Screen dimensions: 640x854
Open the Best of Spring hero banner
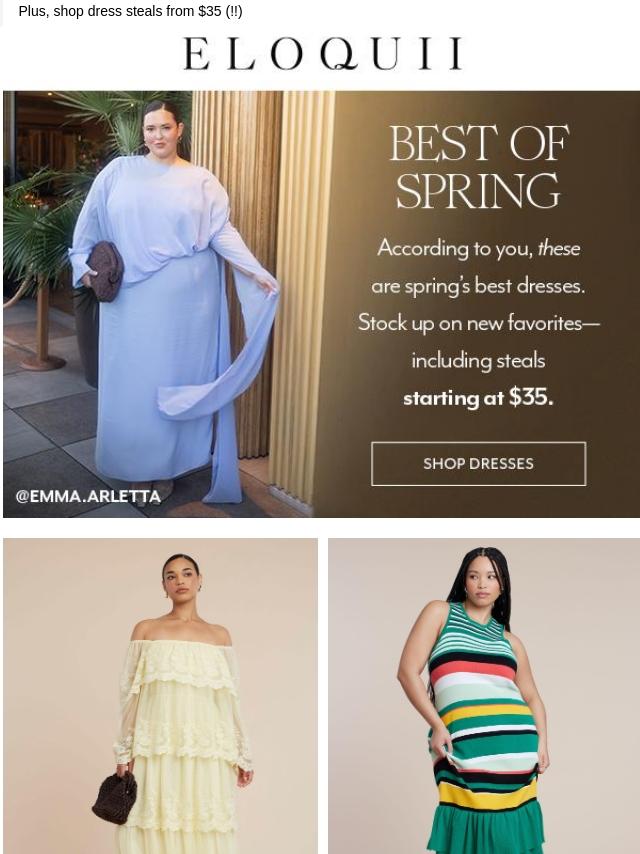(x=200, y=300)
